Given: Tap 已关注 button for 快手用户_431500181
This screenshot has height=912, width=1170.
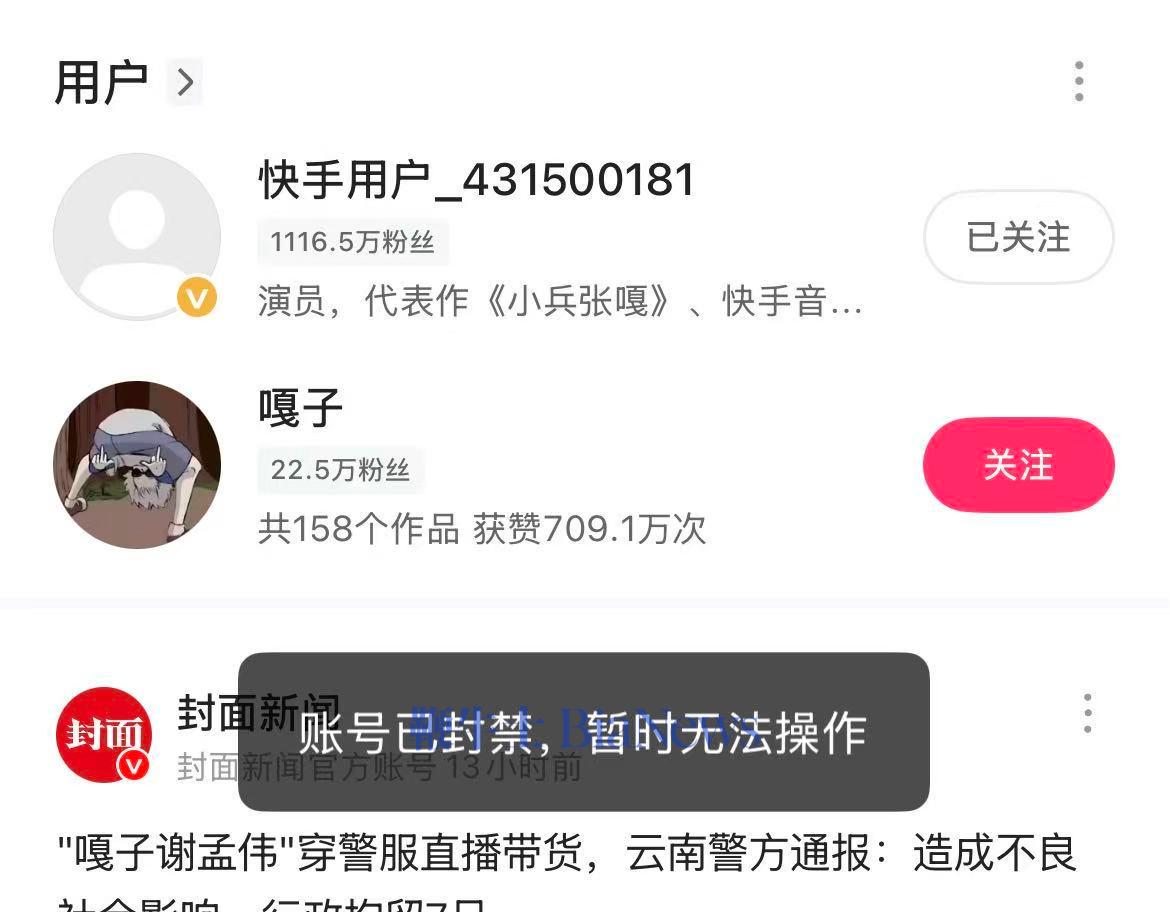Looking at the screenshot, I should [x=1018, y=237].
